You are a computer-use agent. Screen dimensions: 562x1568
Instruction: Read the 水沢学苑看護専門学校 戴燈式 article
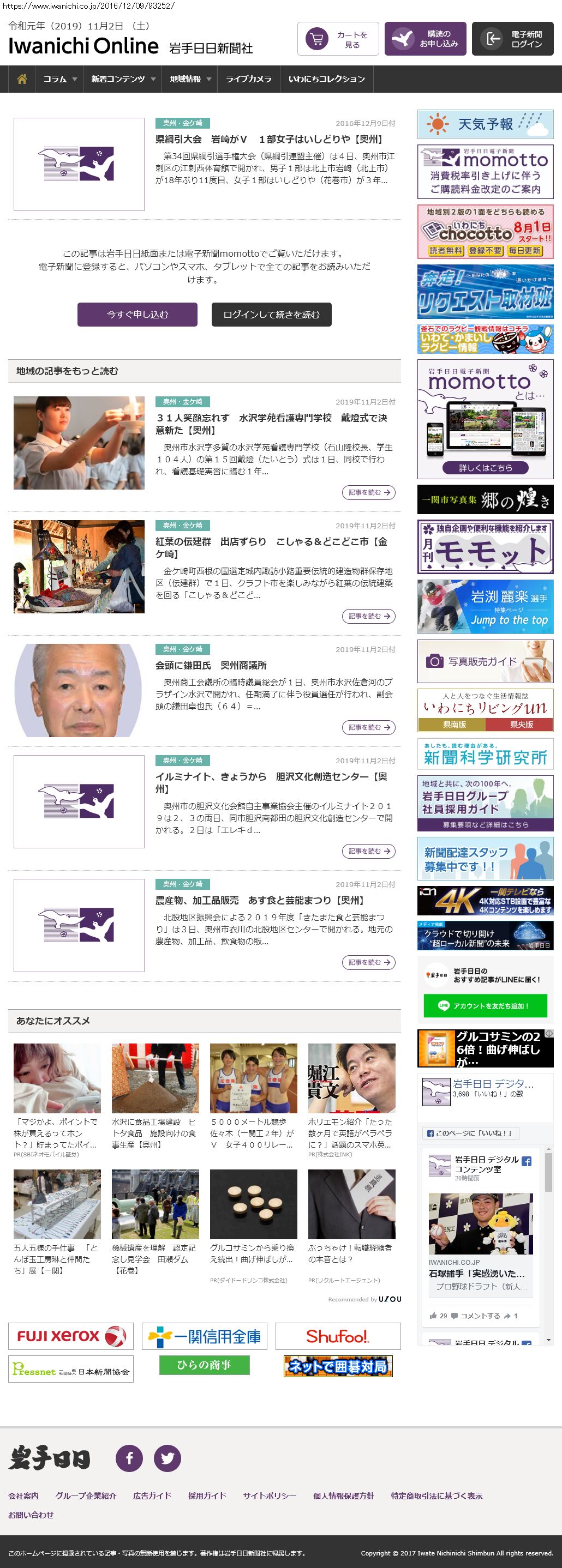click(x=271, y=424)
